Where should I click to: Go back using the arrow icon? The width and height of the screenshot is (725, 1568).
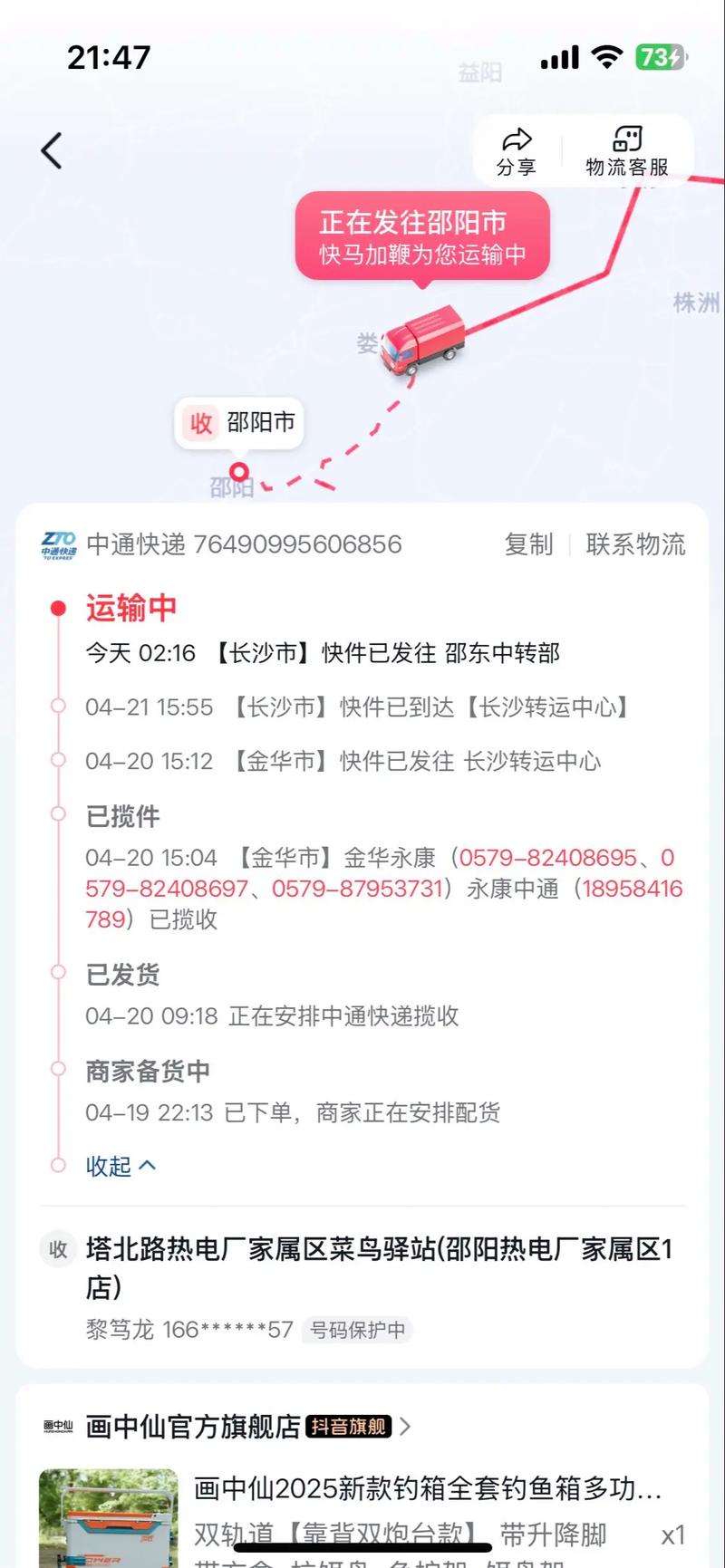tap(52, 150)
